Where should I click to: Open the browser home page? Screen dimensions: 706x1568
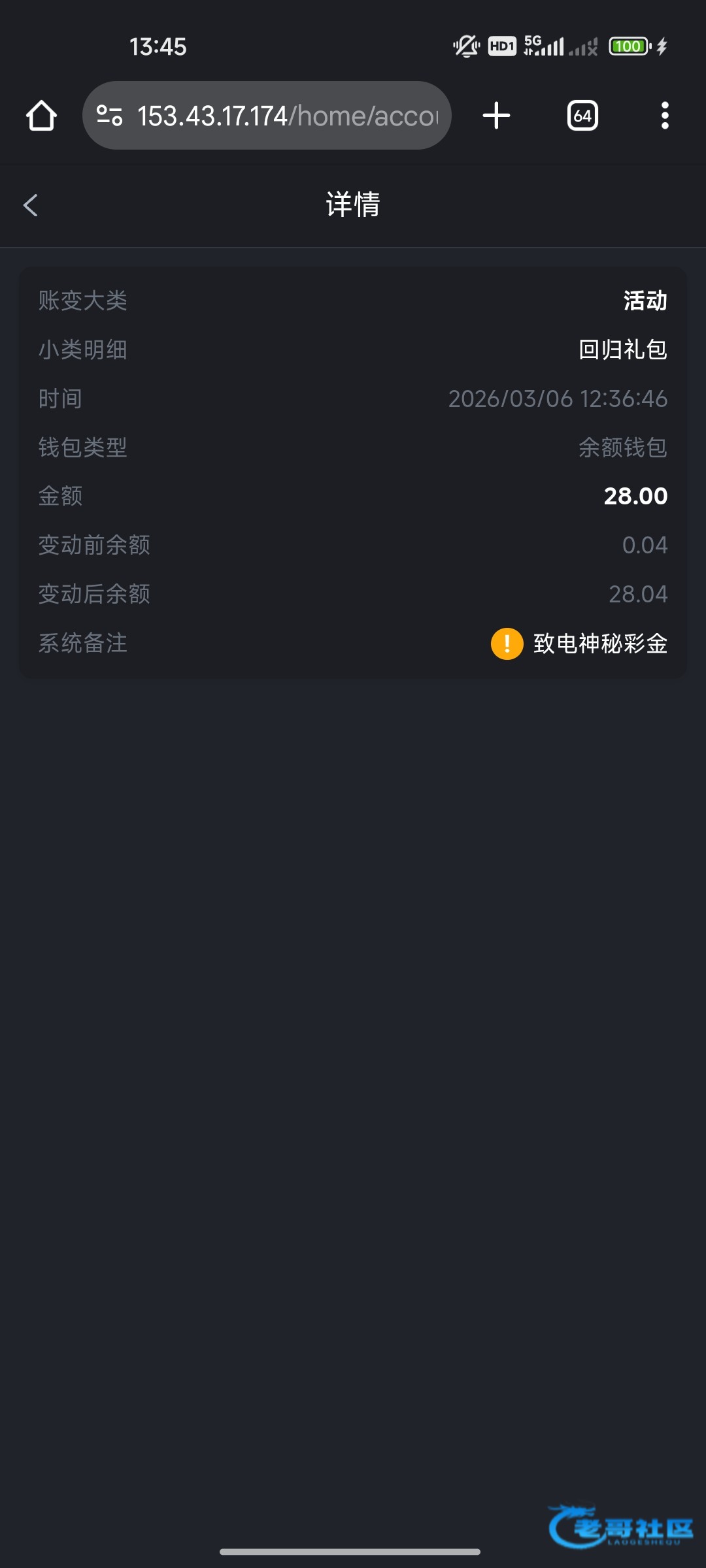tap(41, 116)
